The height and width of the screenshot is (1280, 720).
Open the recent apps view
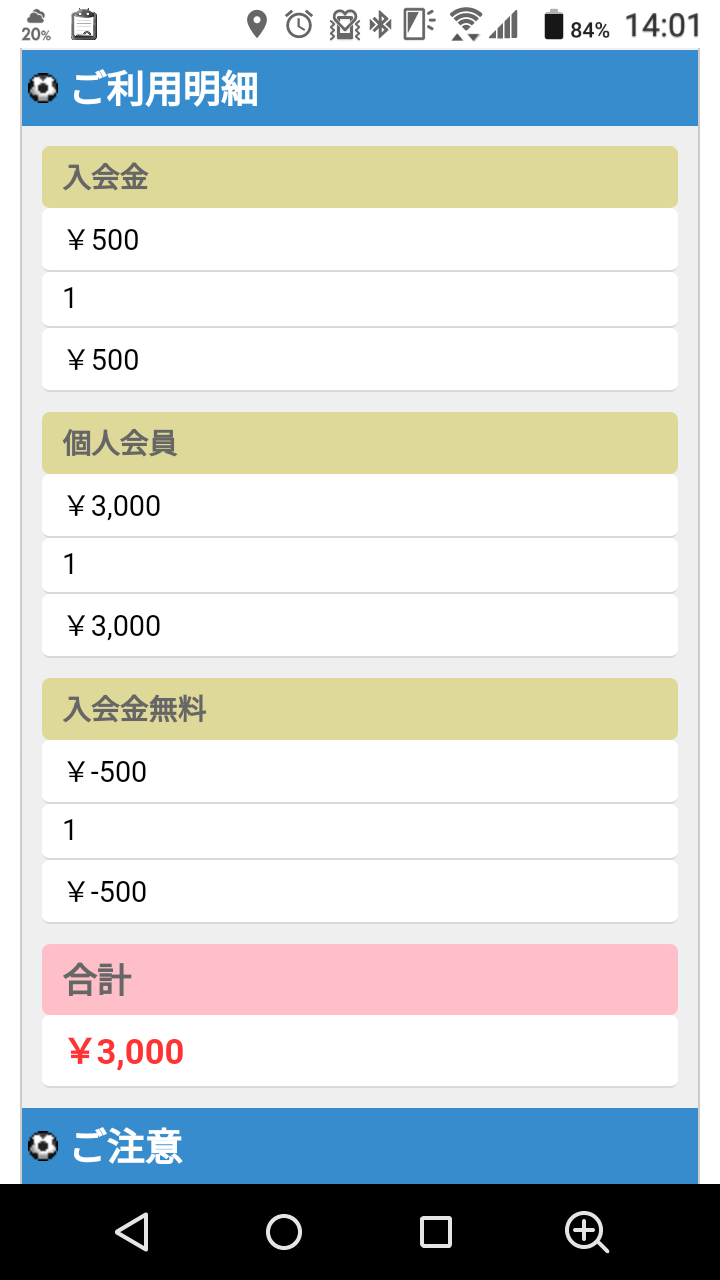(x=436, y=1232)
